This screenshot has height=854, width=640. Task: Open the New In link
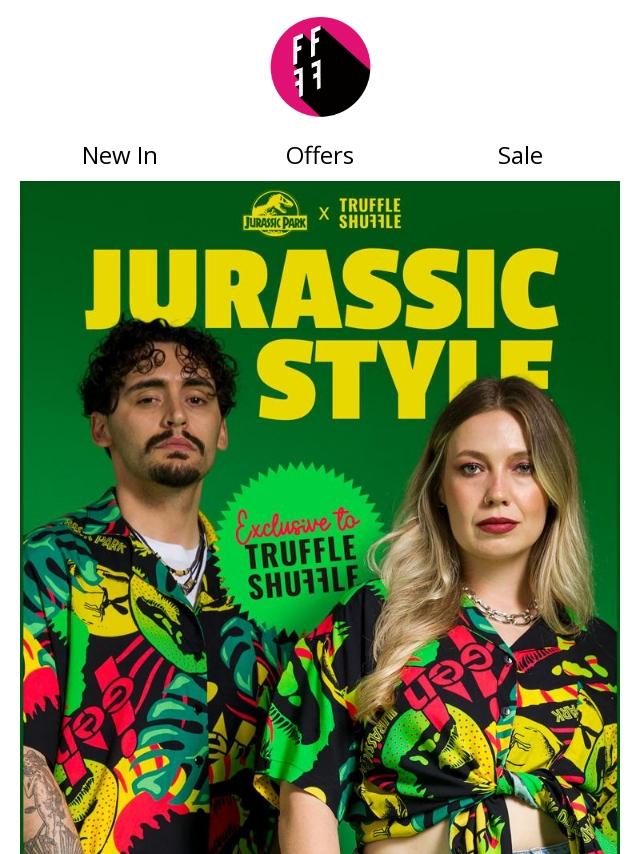(119, 156)
